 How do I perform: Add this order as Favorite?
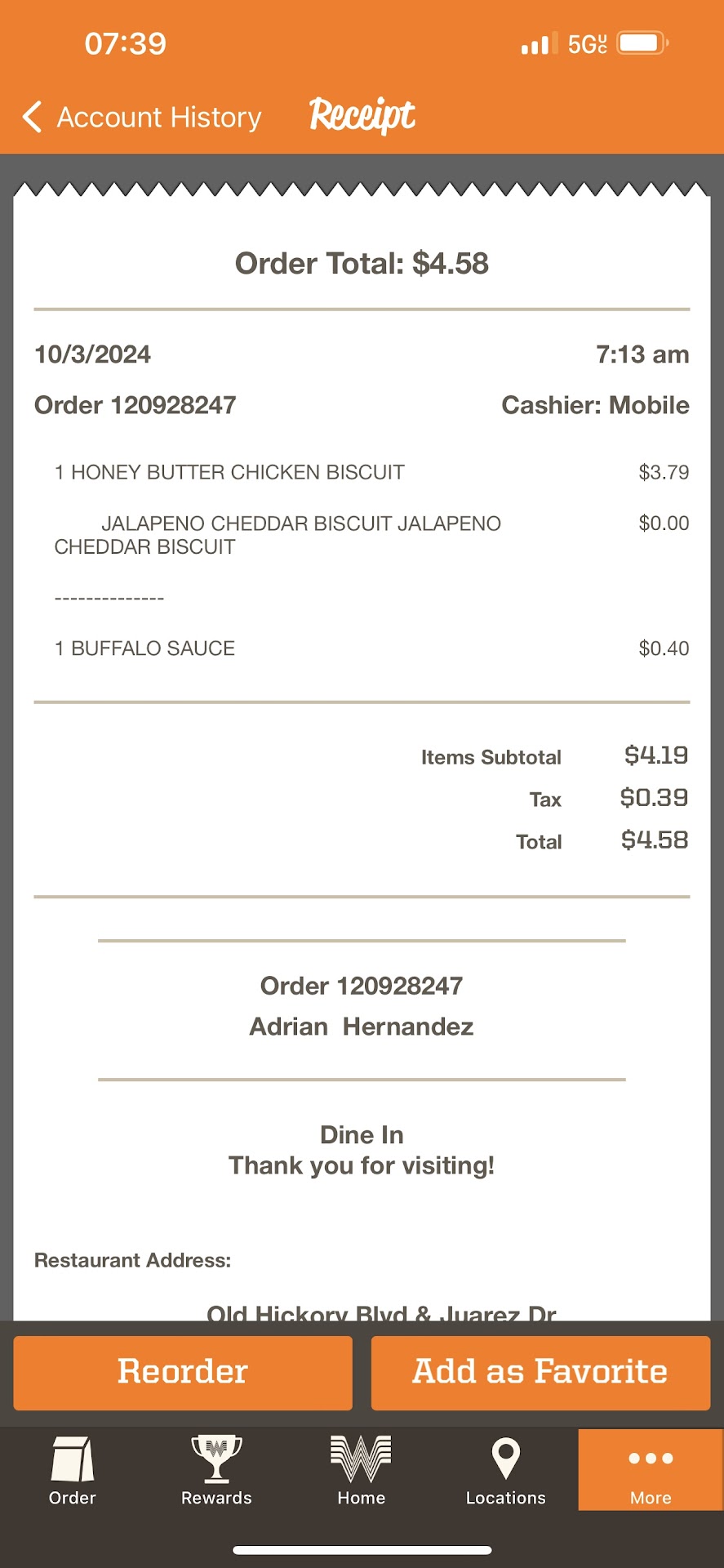pyautogui.click(x=540, y=1372)
